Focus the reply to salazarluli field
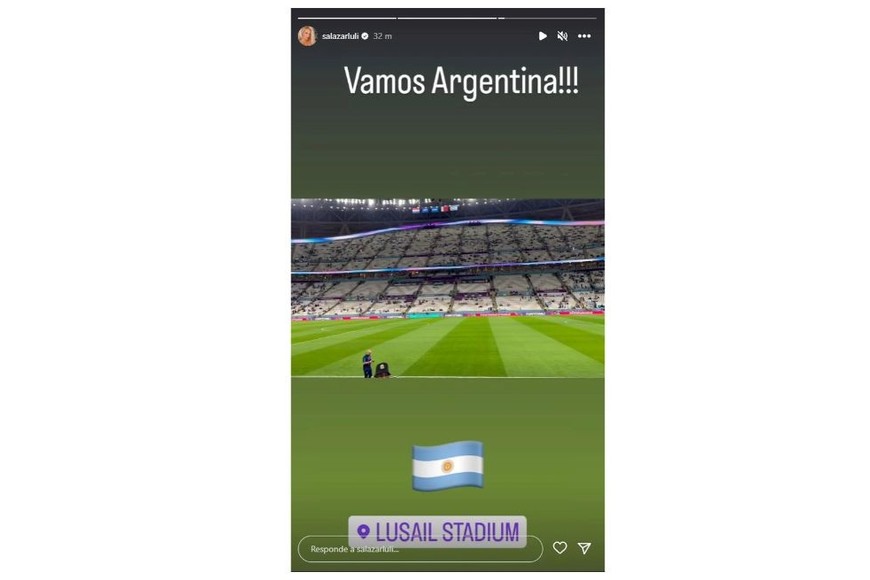 point(420,548)
